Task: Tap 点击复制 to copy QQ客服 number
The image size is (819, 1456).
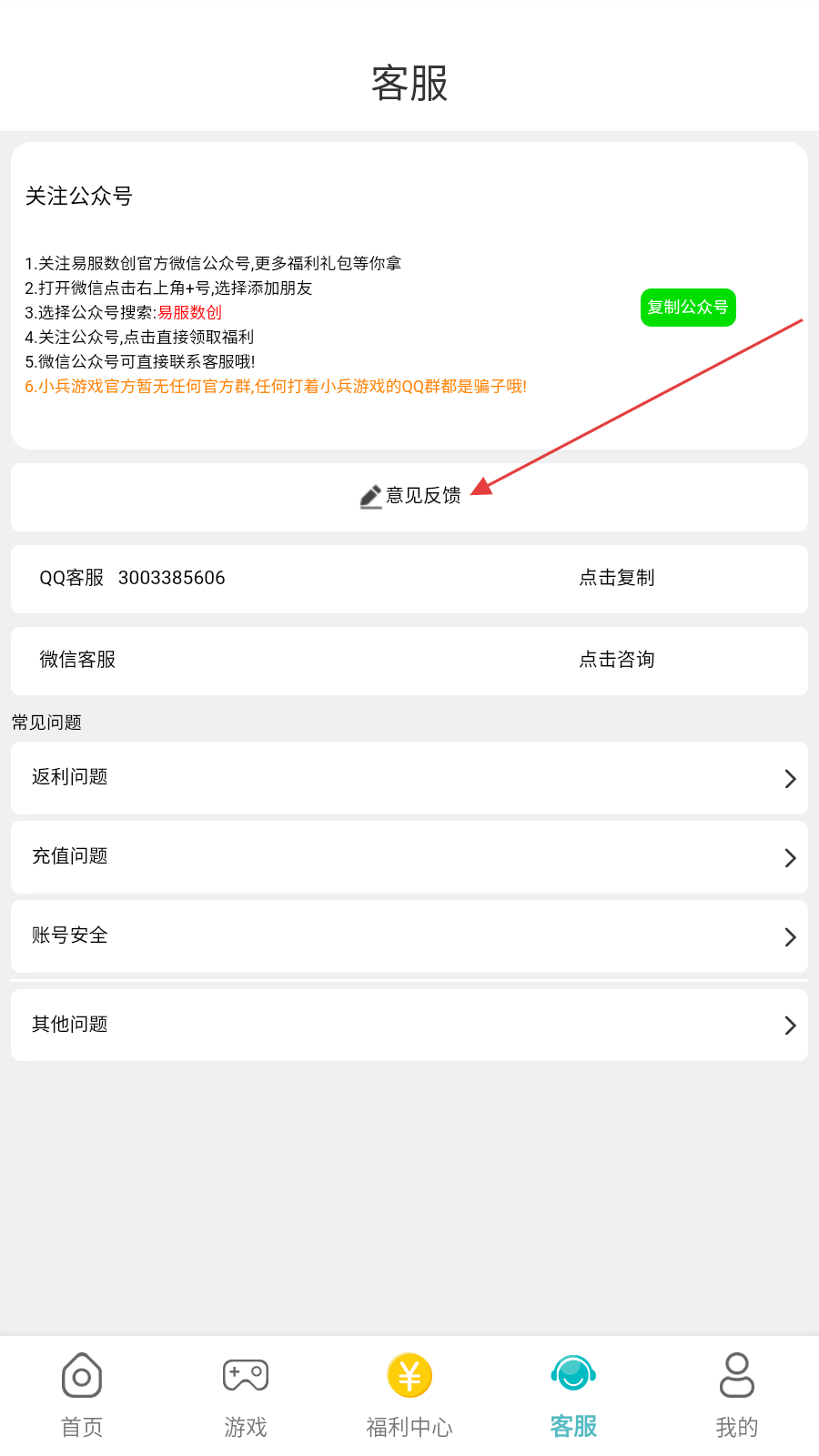Action: [x=617, y=578]
